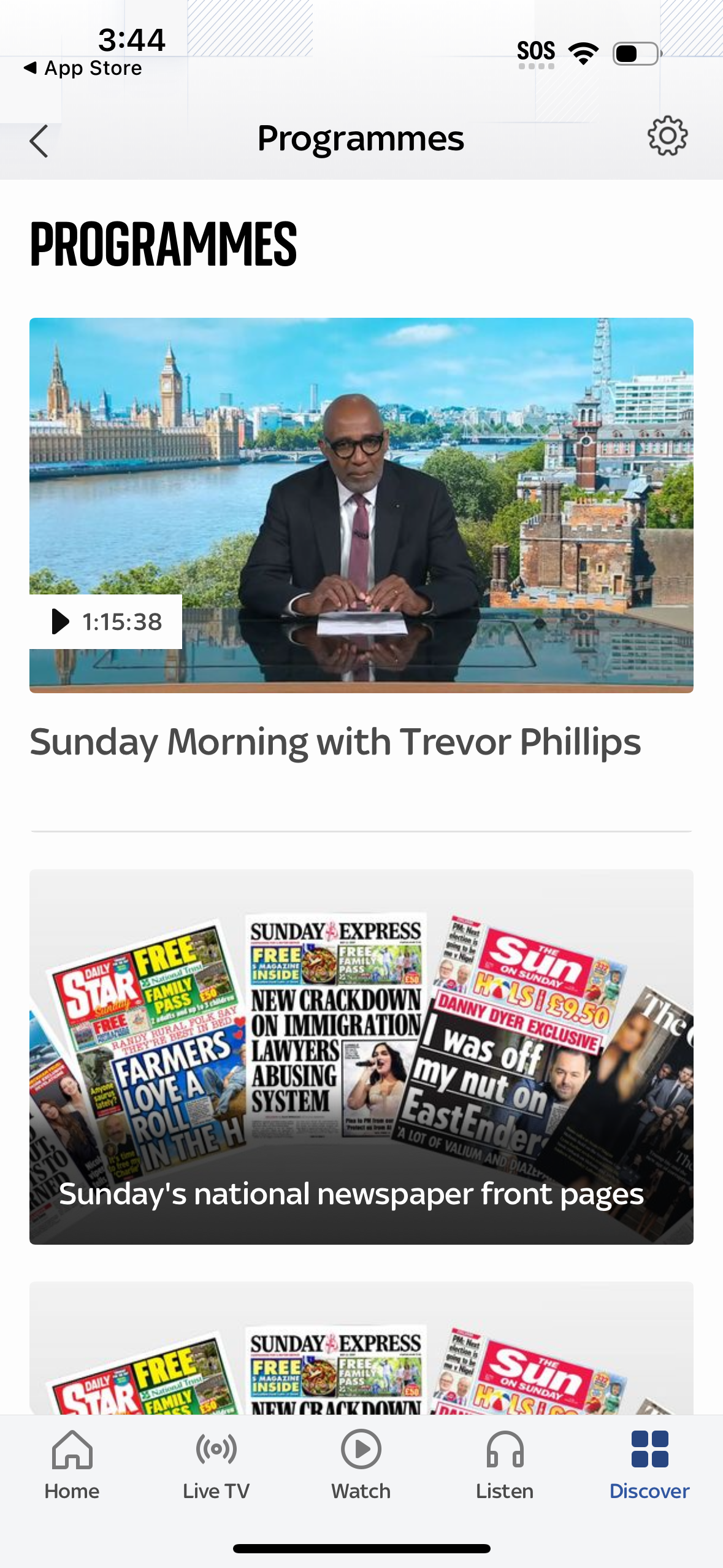Tap the play icon on the video thumbnail
Image resolution: width=723 pixels, height=1568 pixels.
click(x=59, y=623)
